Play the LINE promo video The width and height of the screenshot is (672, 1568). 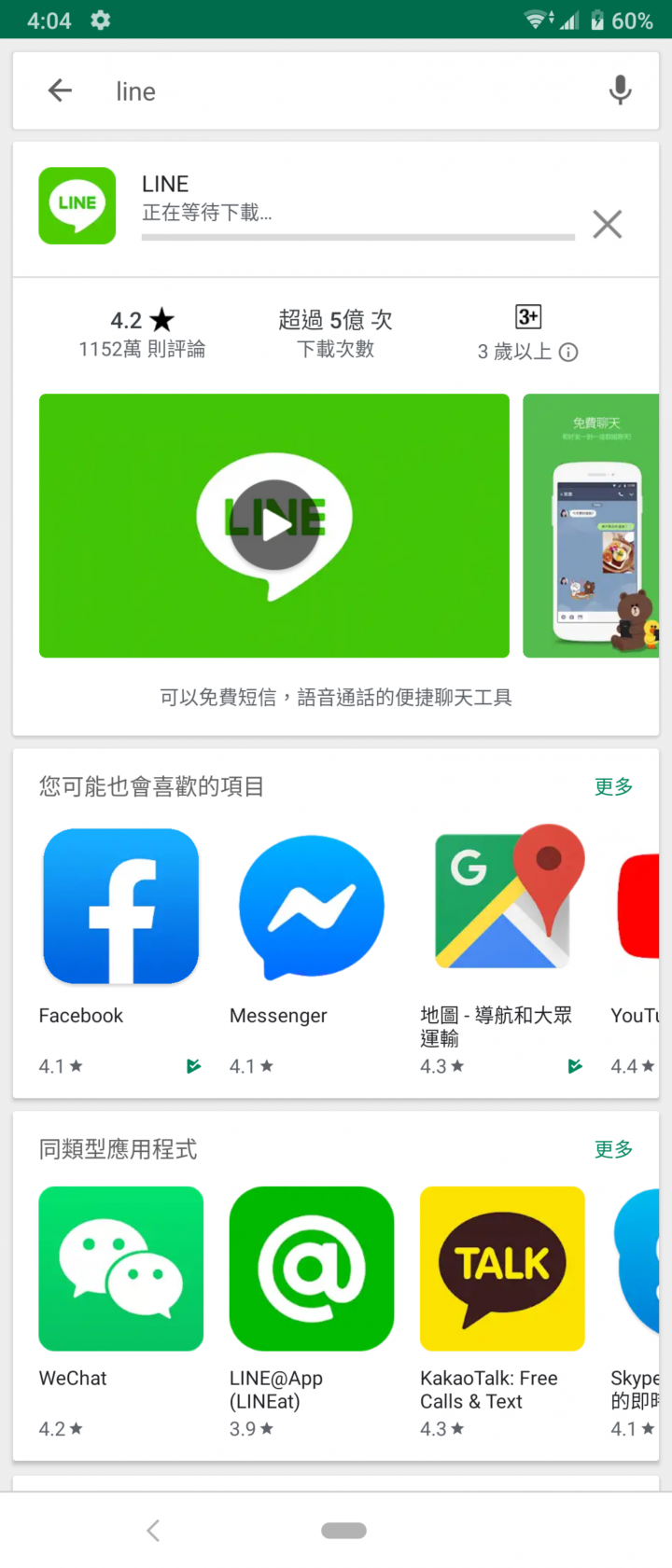[x=274, y=525]
